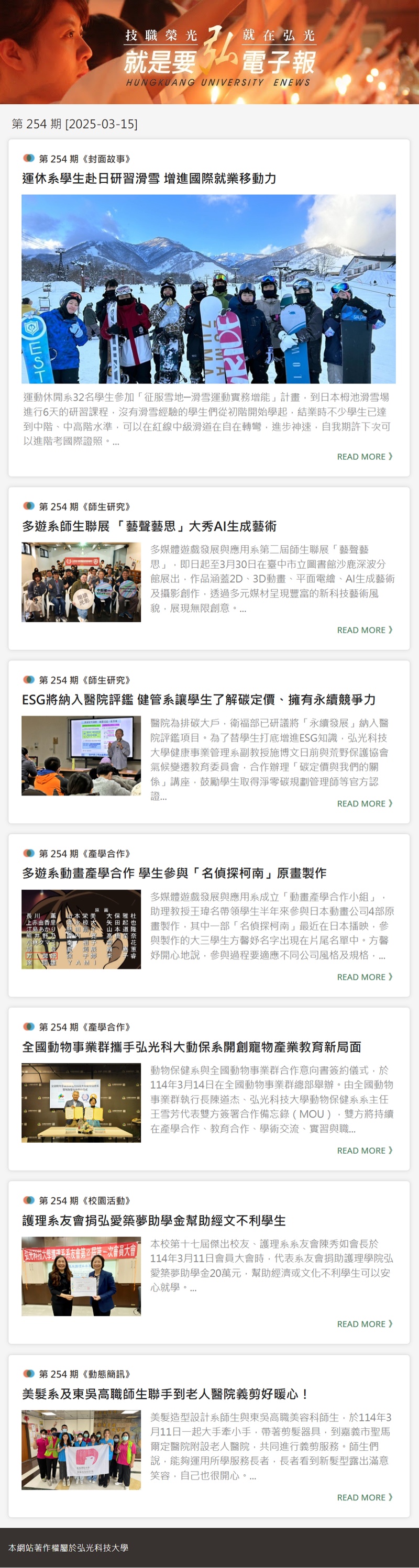Open READ MORE for the skiing cover story

364,457
